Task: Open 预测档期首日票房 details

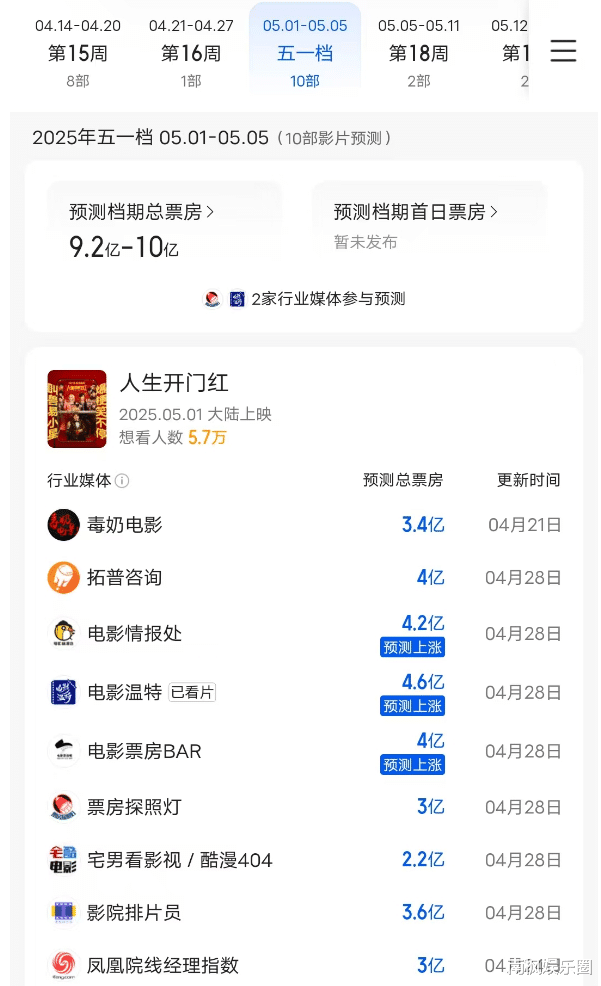Action: [415, 212]
